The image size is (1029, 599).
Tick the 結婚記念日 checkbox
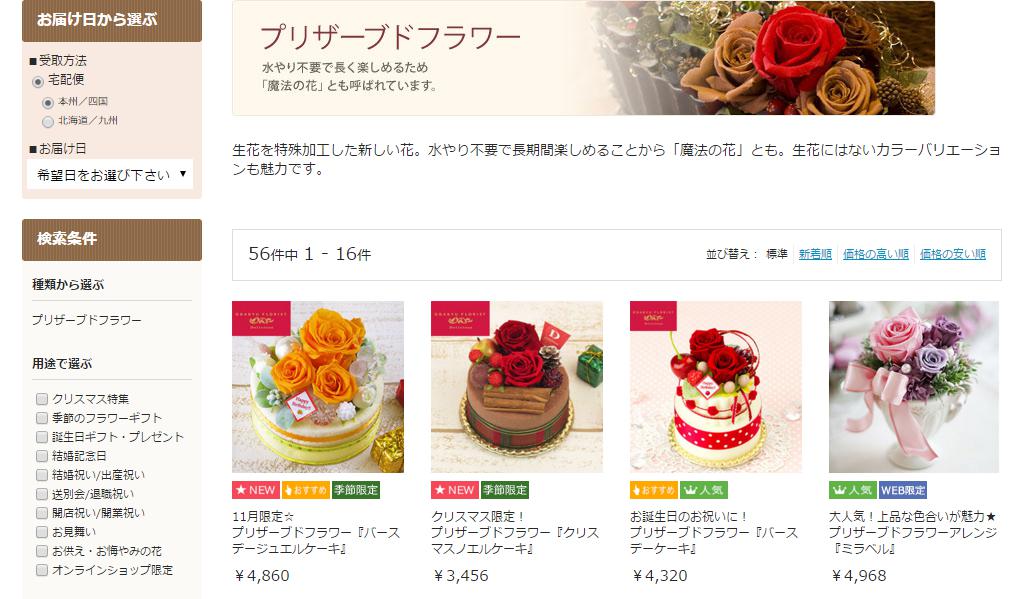pos(42,456)
